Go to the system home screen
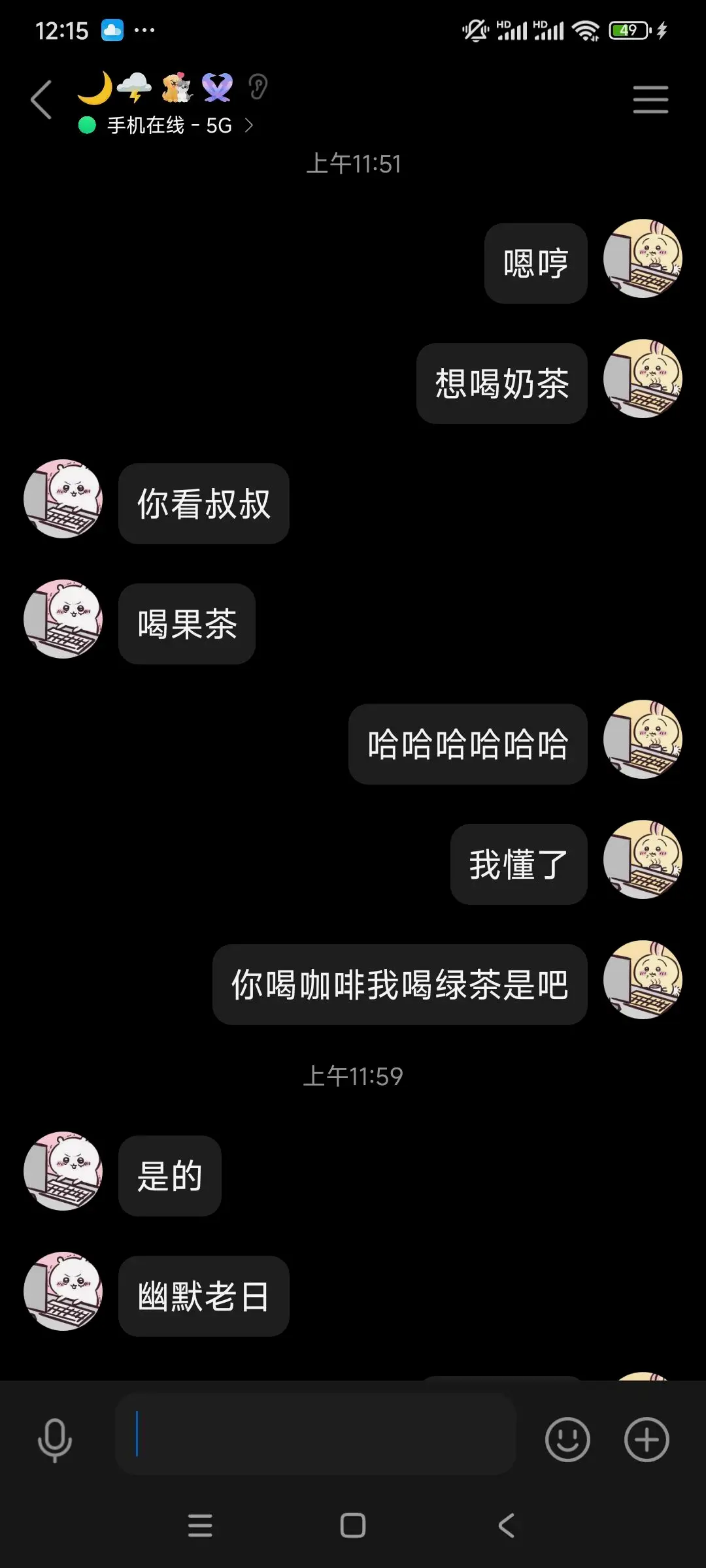Screen dimensions: 706x1568 pos(353,1526)
